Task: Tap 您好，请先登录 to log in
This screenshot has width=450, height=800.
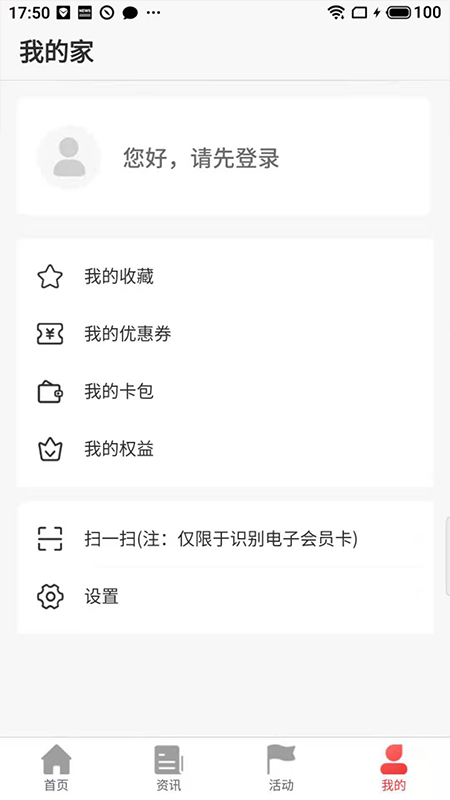Action: click(201, 158)
